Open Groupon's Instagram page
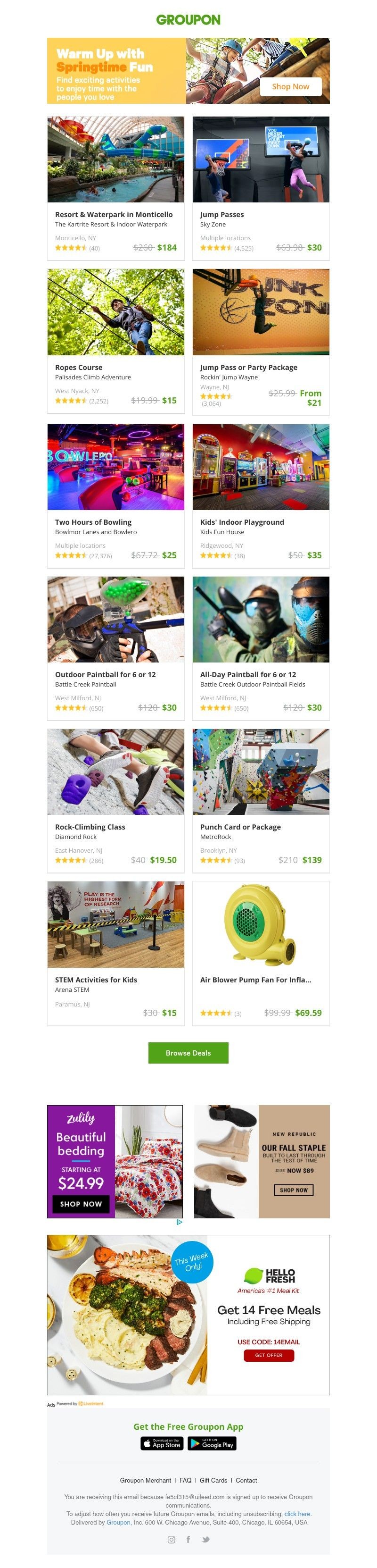The height and width of the screenshot is (1568, 377). 172,1539
